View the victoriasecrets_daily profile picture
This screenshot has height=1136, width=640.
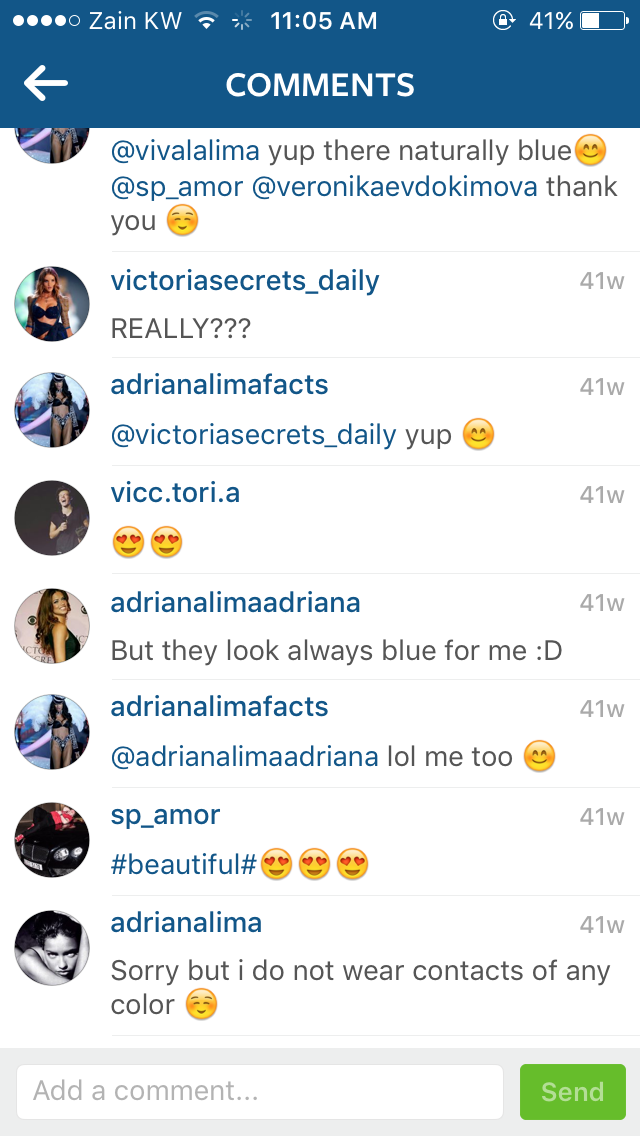click(x=52, y=304)
